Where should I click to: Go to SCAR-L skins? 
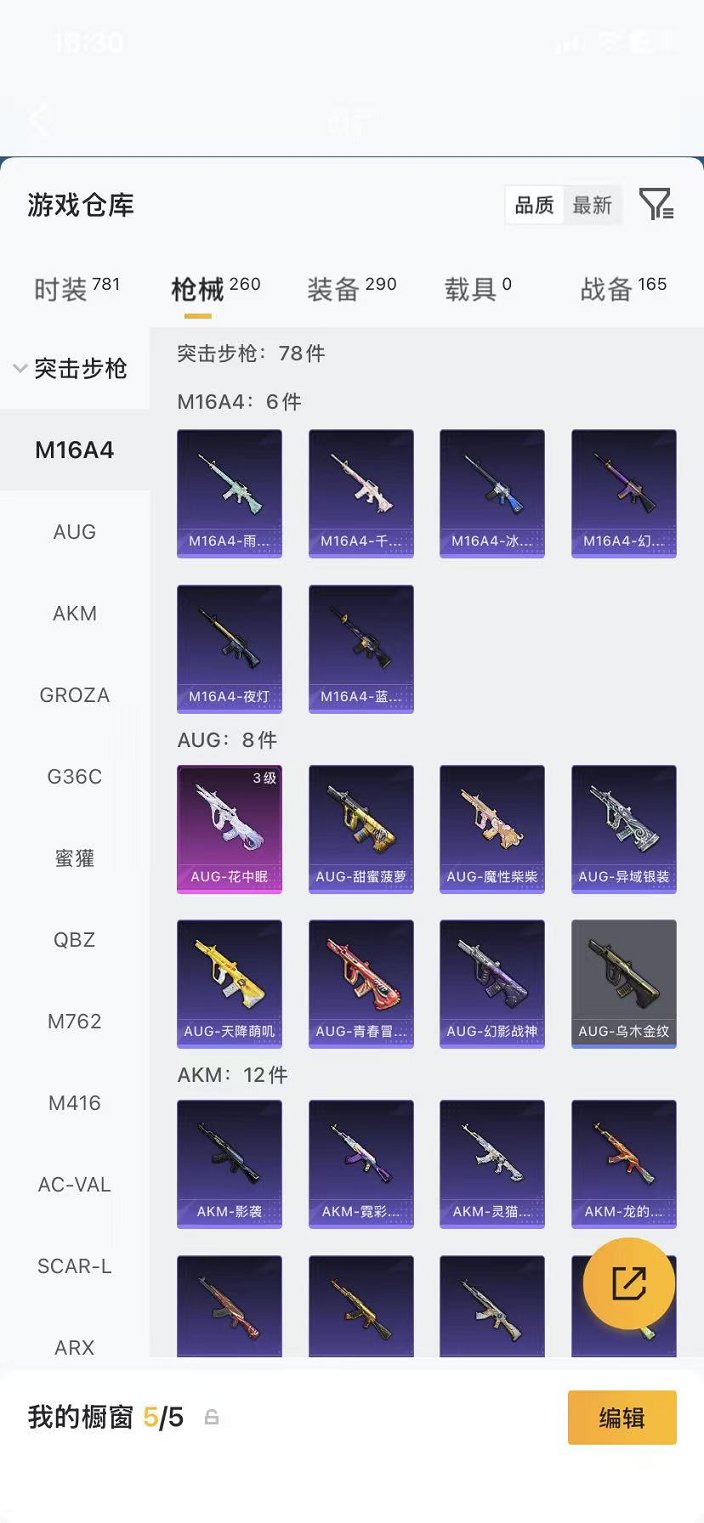pos(75,1266)
